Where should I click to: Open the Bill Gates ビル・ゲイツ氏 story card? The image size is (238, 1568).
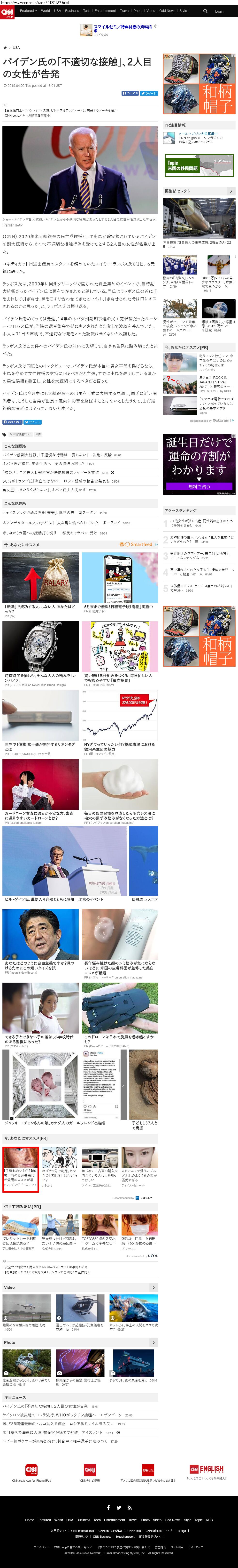[x=64, y=864]
